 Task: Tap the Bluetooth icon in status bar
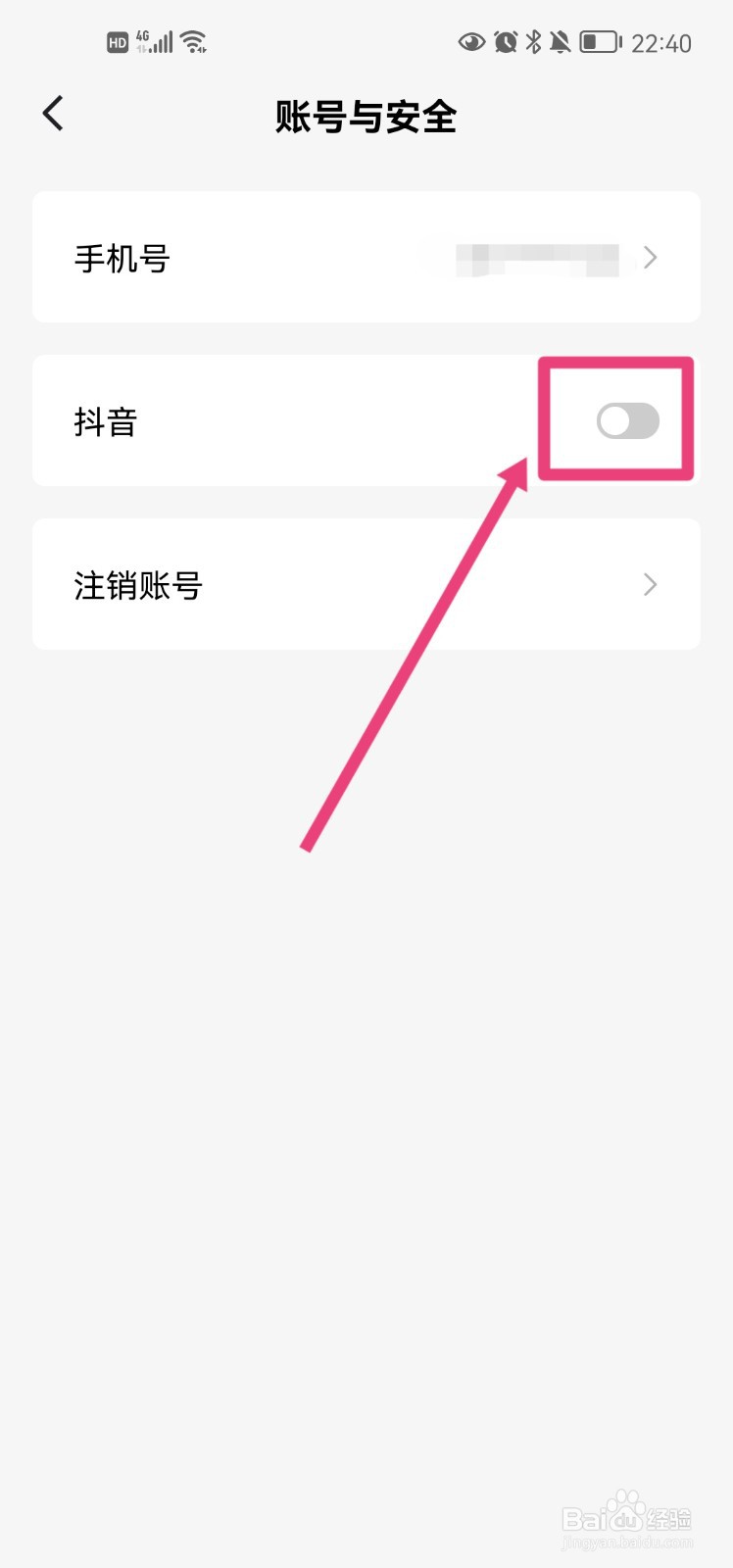(x=535, y=41)
